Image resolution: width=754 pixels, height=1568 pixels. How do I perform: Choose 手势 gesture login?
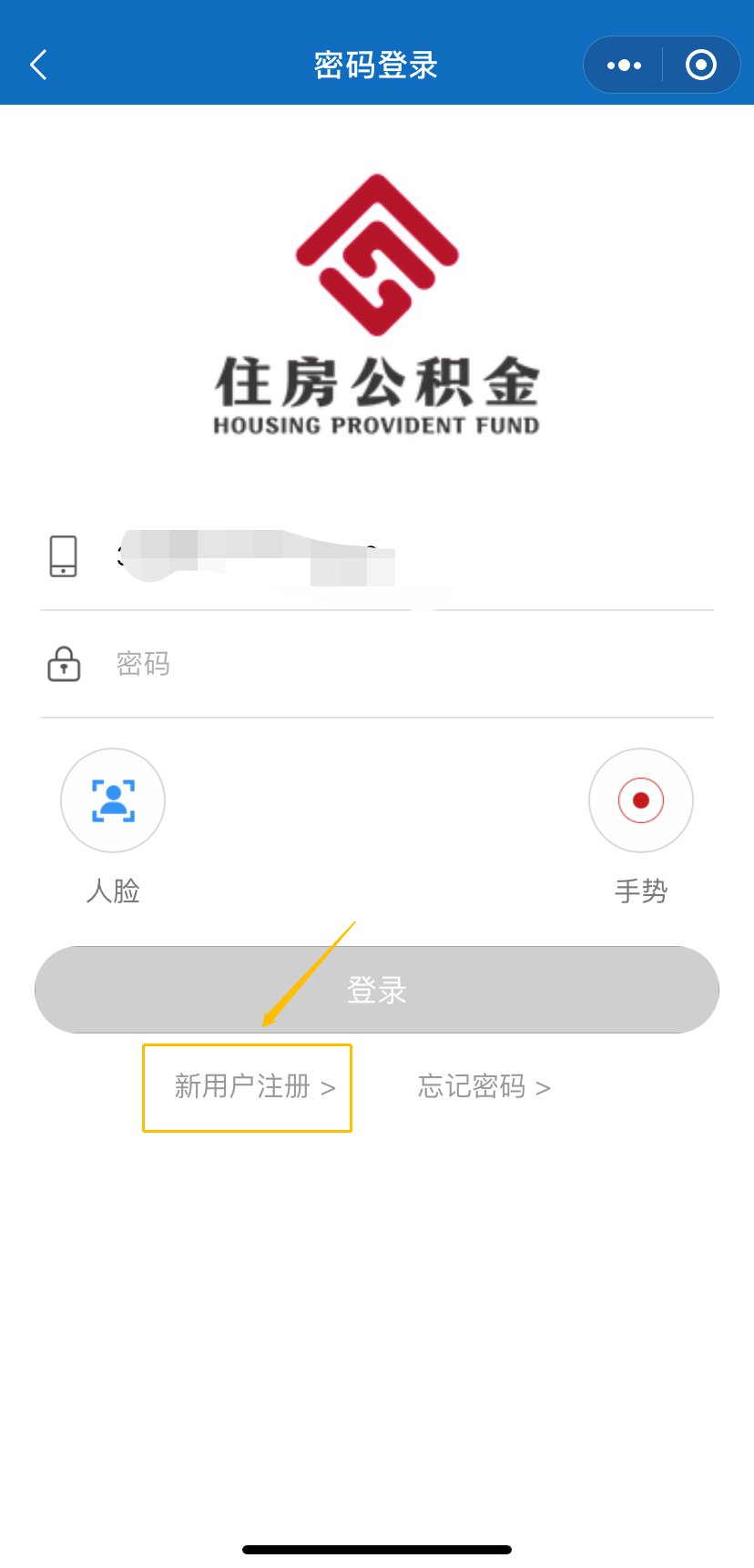click(x=641, y=800)
